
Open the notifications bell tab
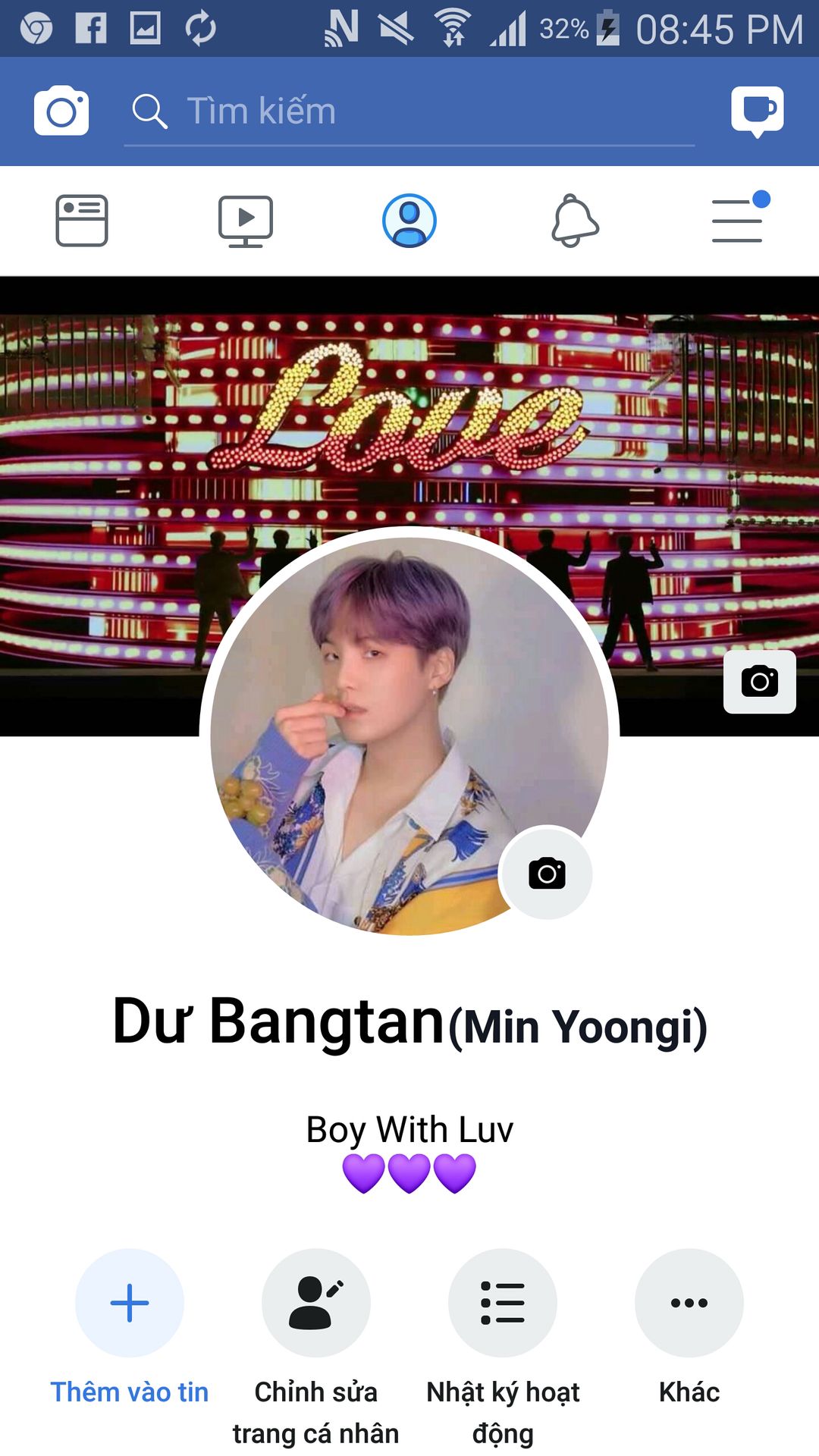(x=575, y=221)
